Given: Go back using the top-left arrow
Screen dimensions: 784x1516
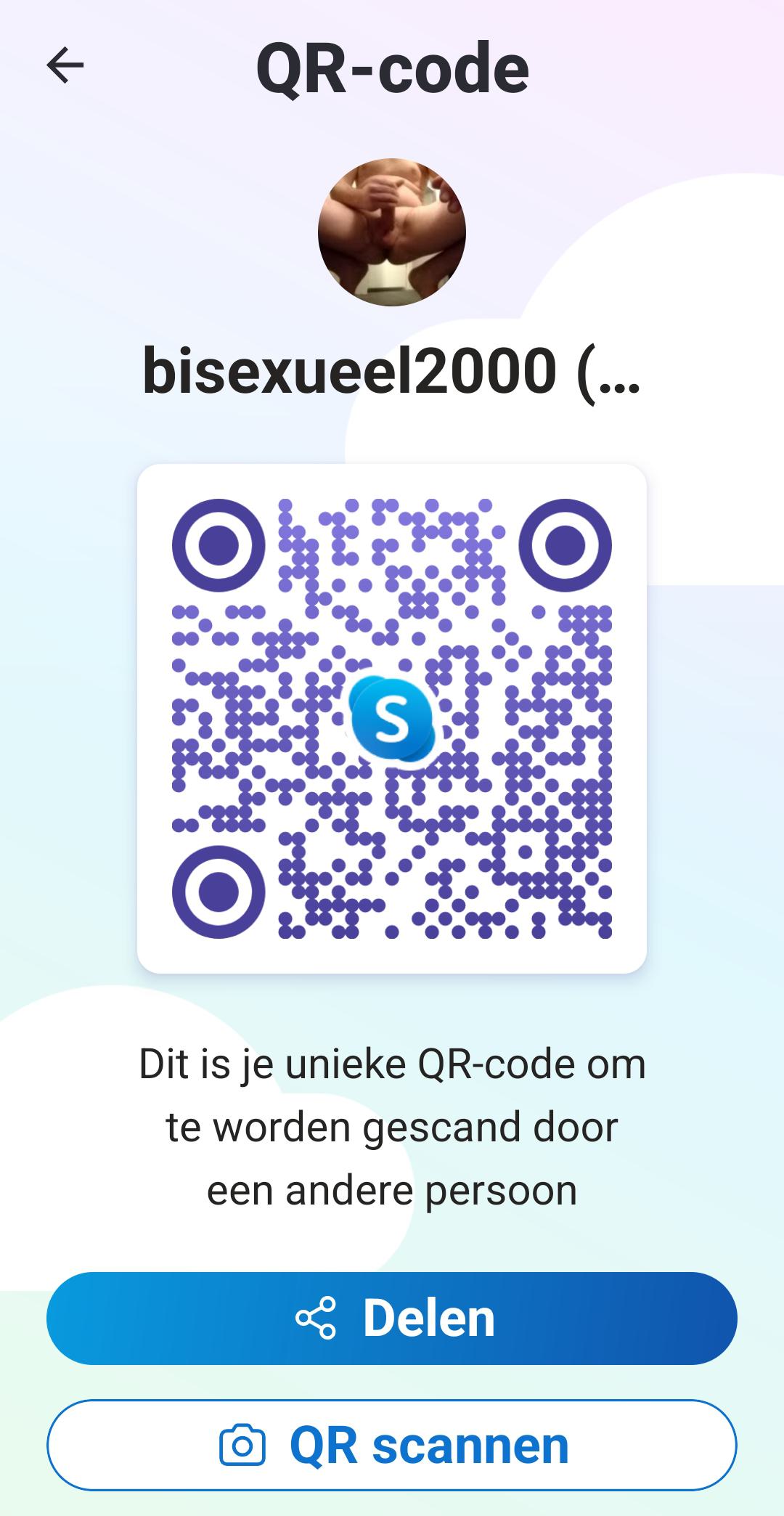Looking at the screenshot, I should 65,66.
